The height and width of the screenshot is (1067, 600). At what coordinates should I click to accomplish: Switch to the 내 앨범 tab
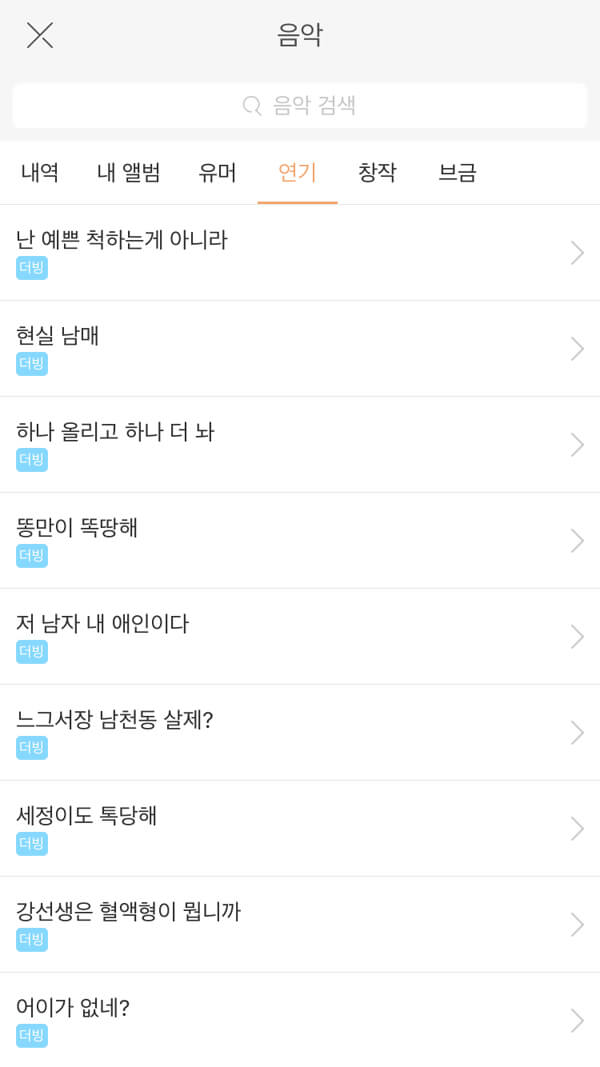pos(129,172)
